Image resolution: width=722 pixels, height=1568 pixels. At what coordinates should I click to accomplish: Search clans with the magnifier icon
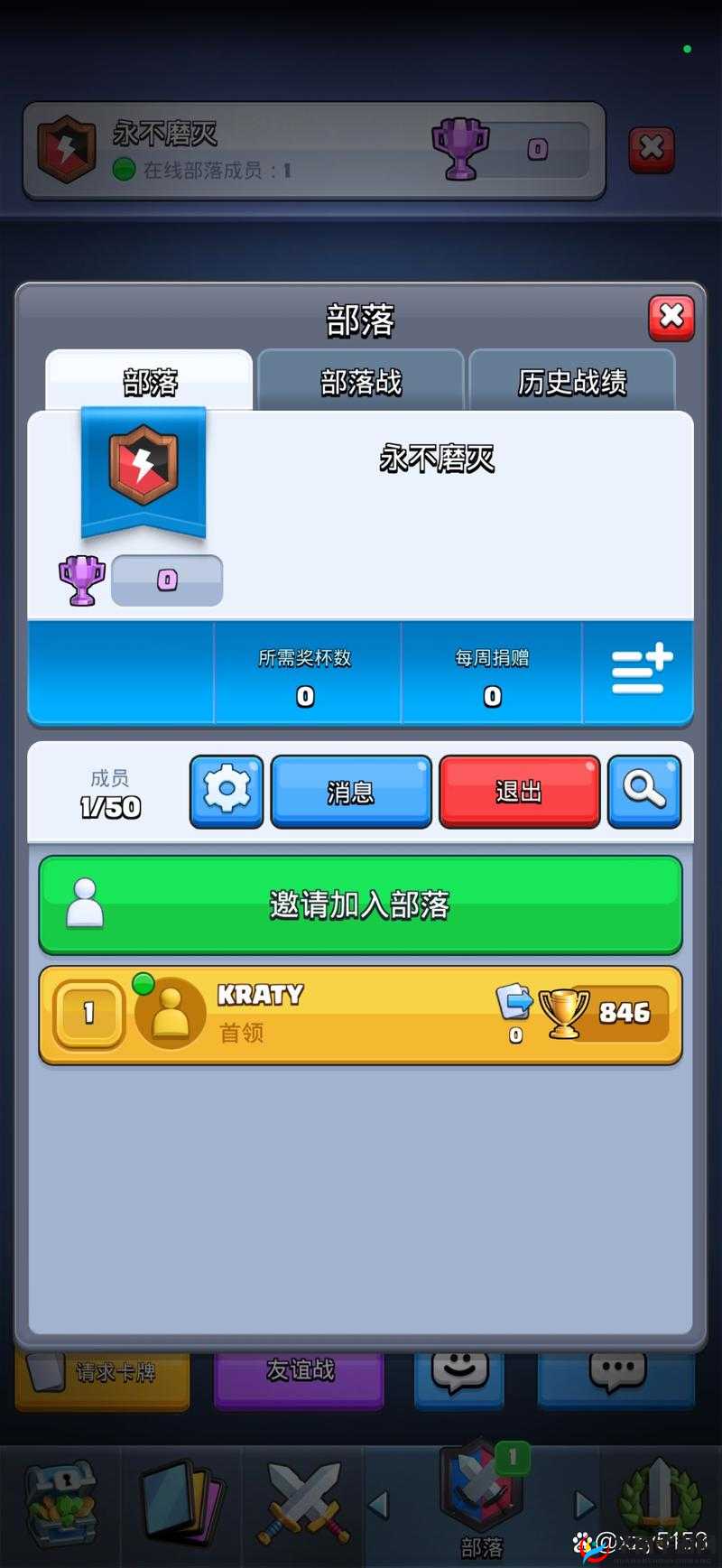pos(644,792)
